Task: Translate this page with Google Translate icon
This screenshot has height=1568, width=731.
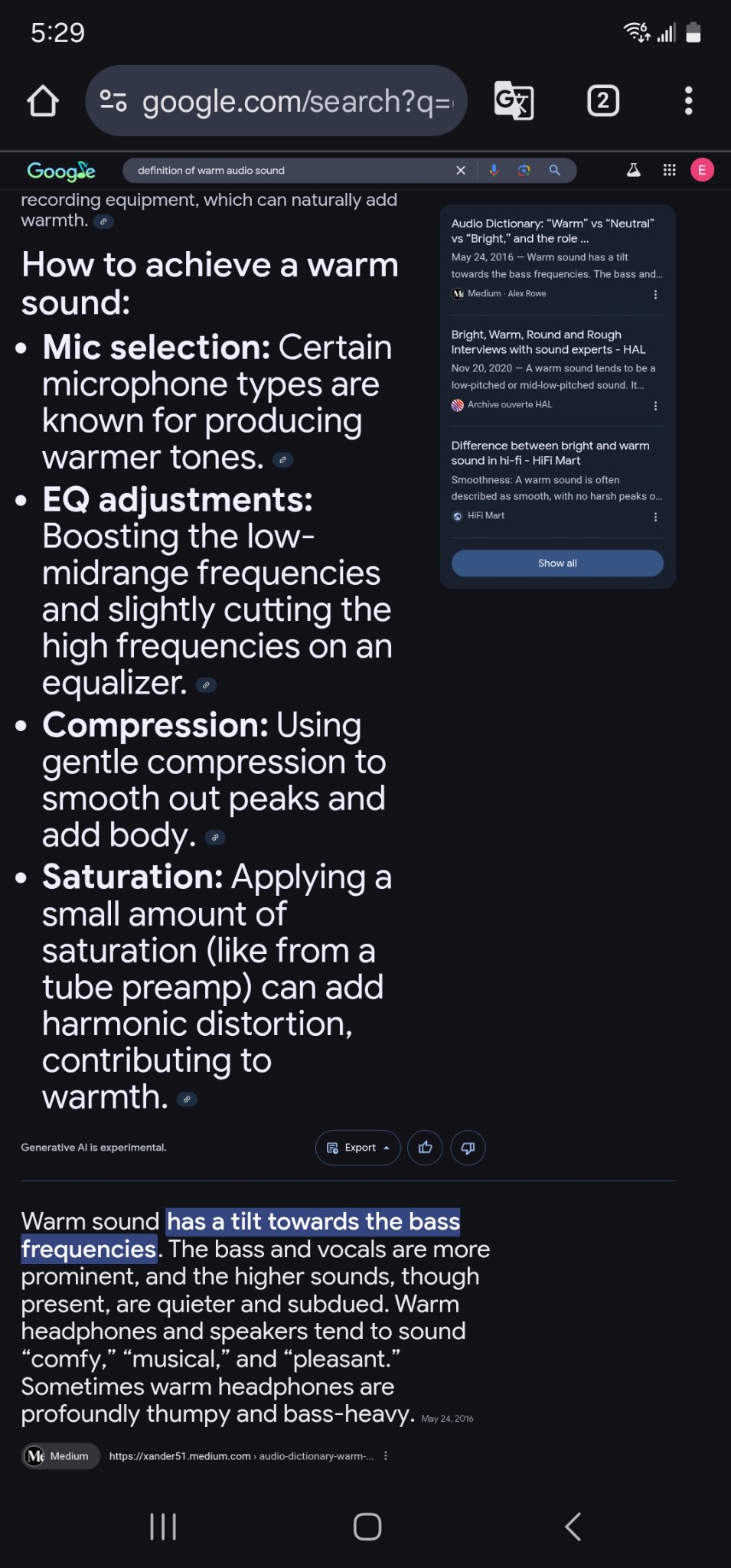Action: (514, 101)
